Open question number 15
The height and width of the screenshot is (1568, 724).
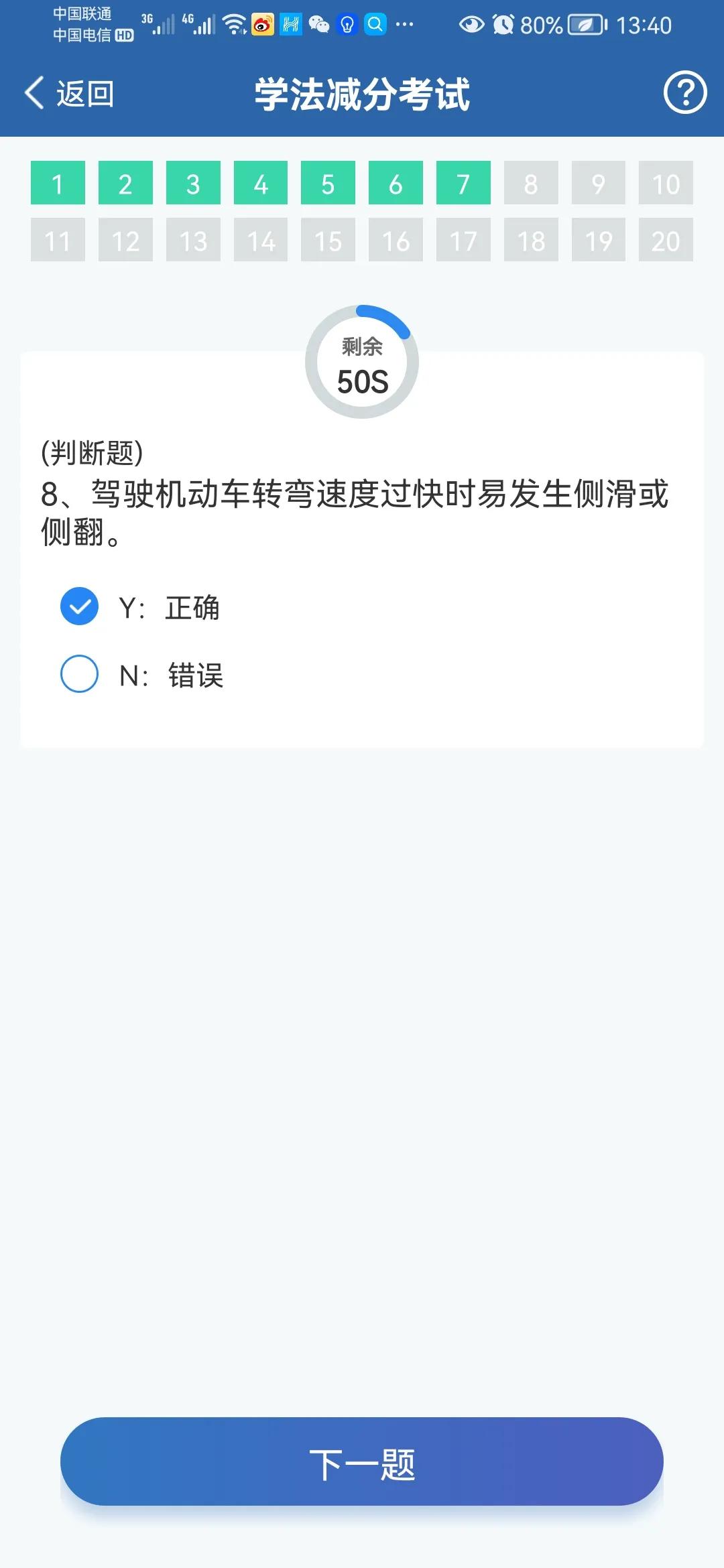point(328,240)
